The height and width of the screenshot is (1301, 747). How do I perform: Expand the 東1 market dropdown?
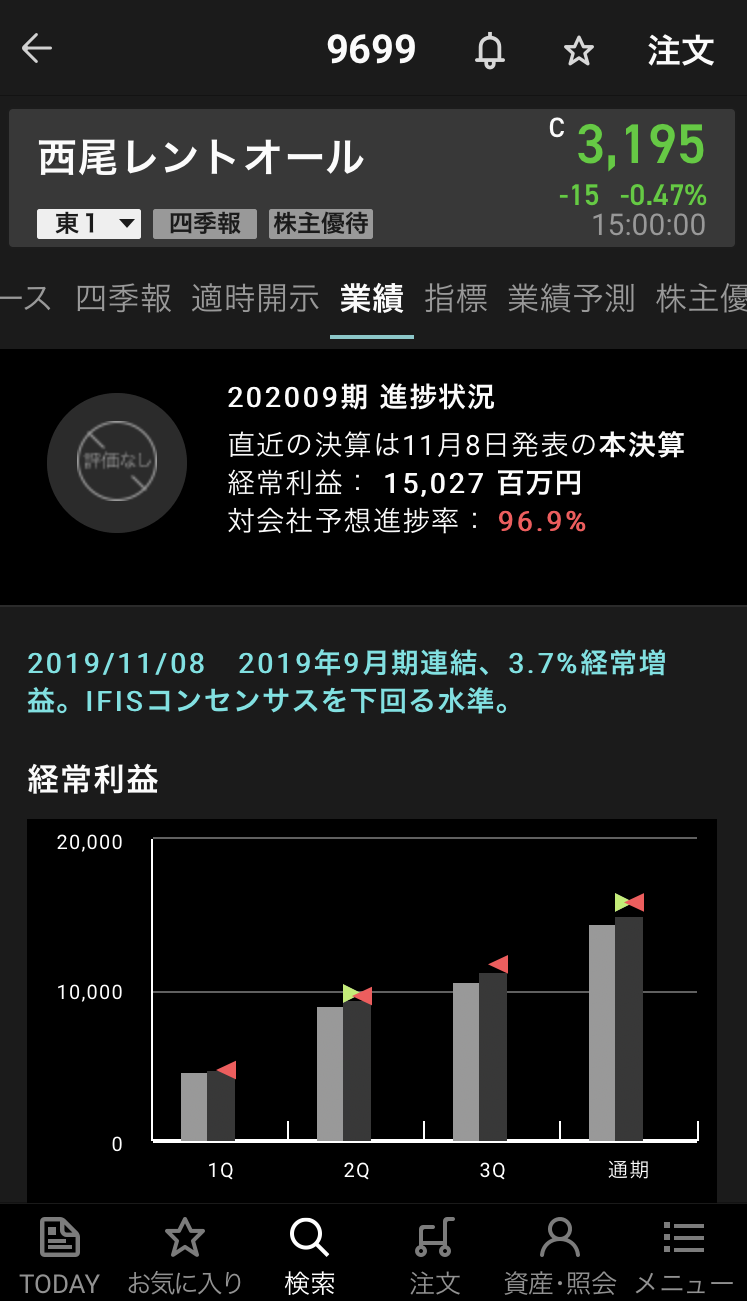pos(89,224)
